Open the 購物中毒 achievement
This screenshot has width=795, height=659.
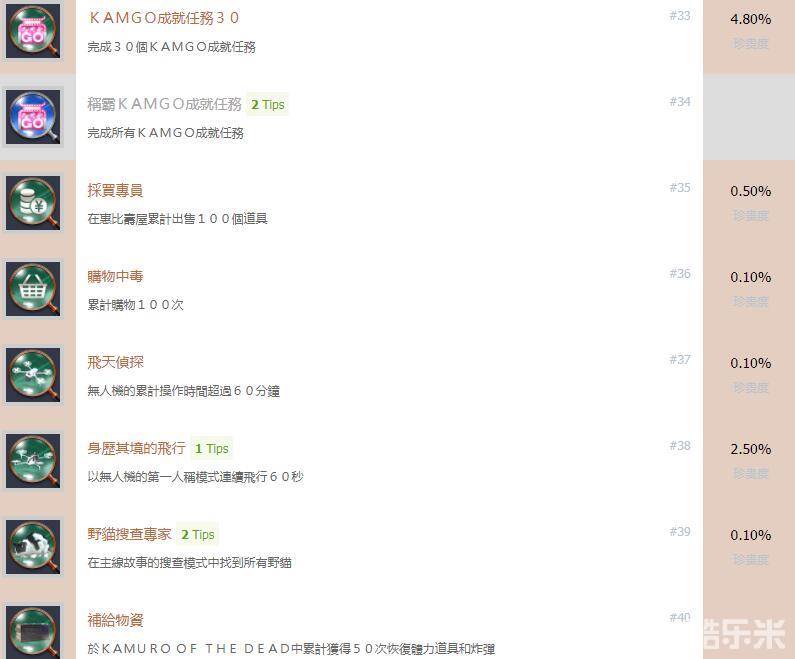[115, 276]
